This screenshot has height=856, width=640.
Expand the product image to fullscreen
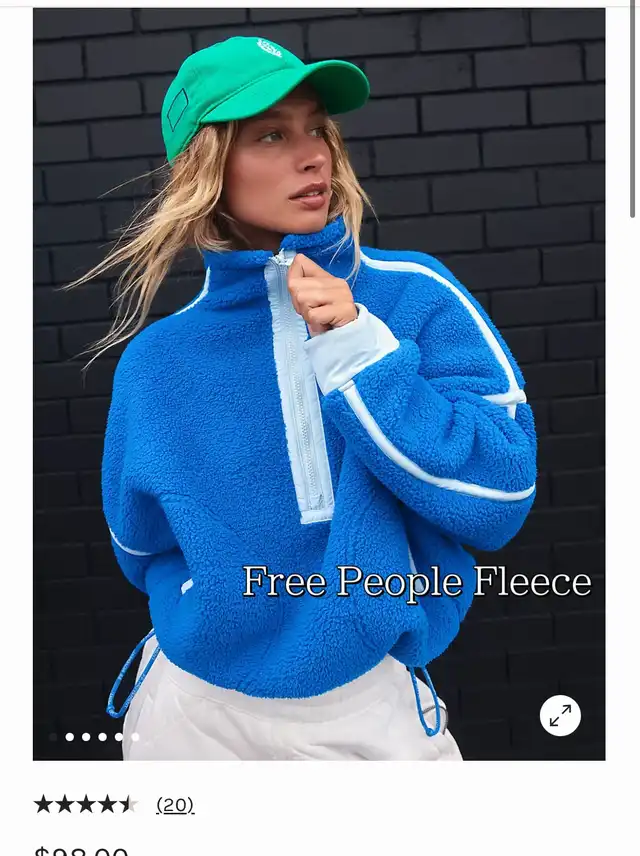point(560,715)
